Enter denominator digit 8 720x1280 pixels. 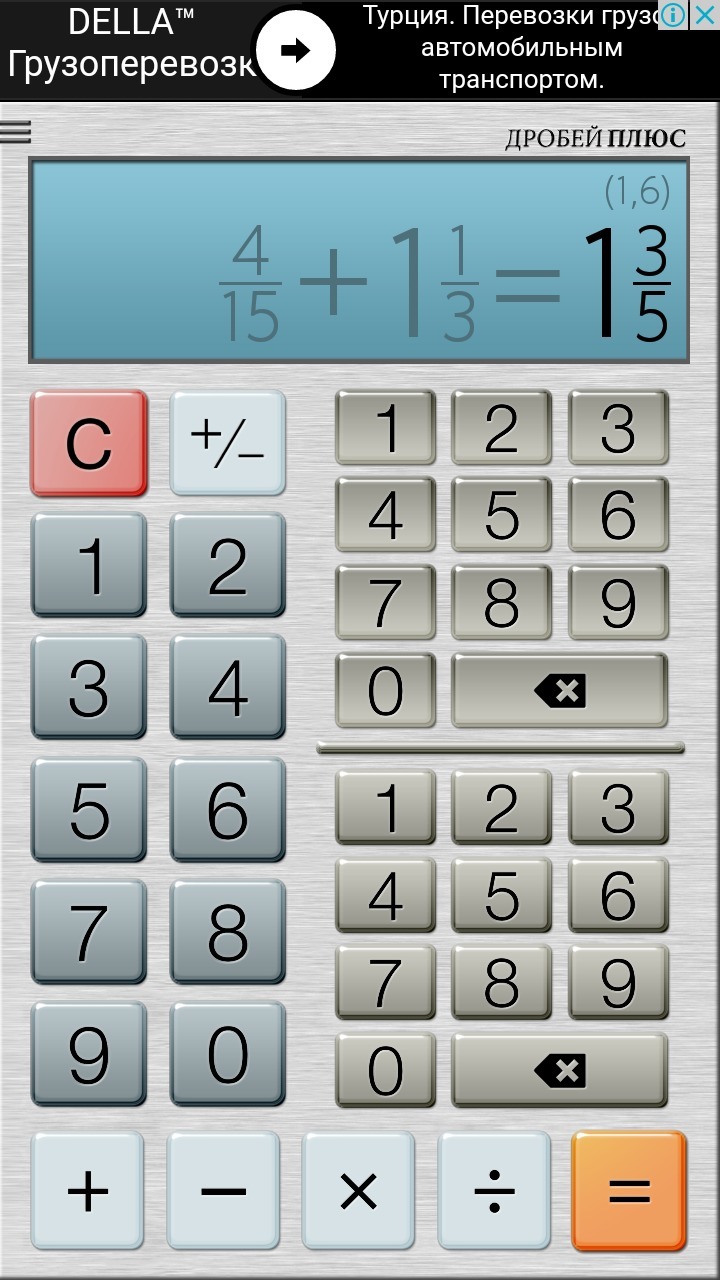coord(501,983)
